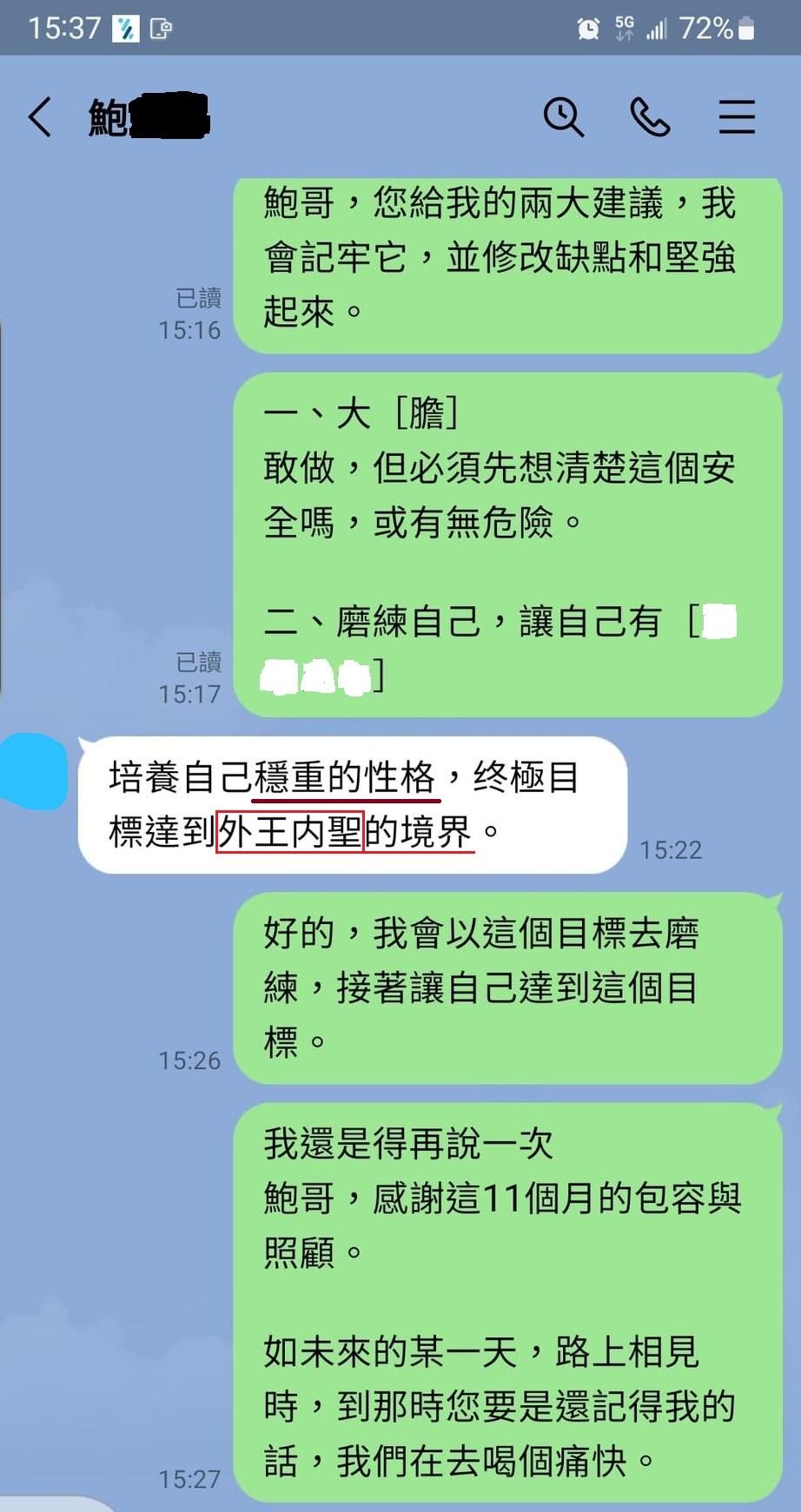
Task: Go back to the chat list
Action: pyautogui.click(x=40, y=116)
